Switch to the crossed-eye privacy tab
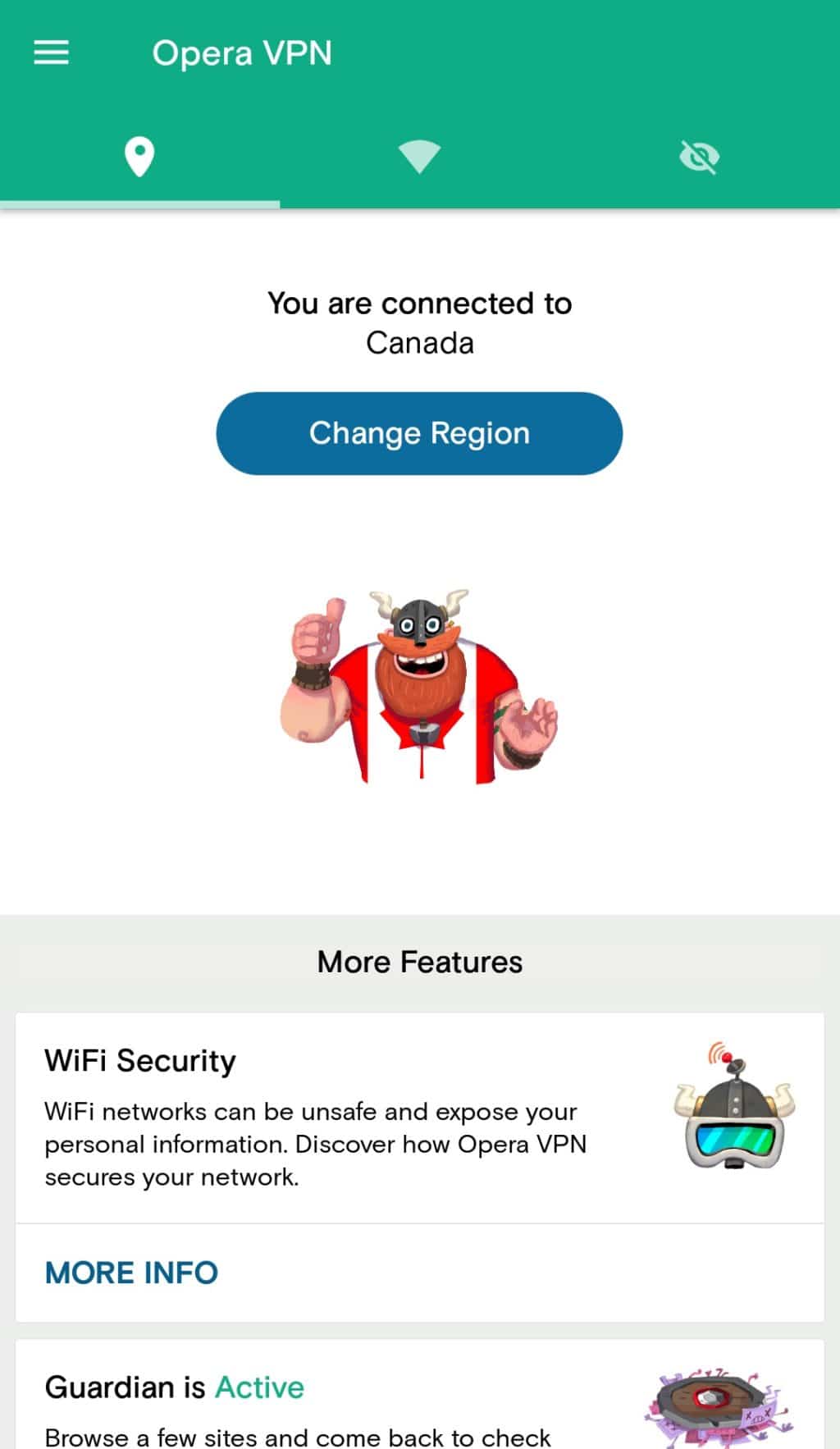The image size is (840, 1449). pos(699,157)
